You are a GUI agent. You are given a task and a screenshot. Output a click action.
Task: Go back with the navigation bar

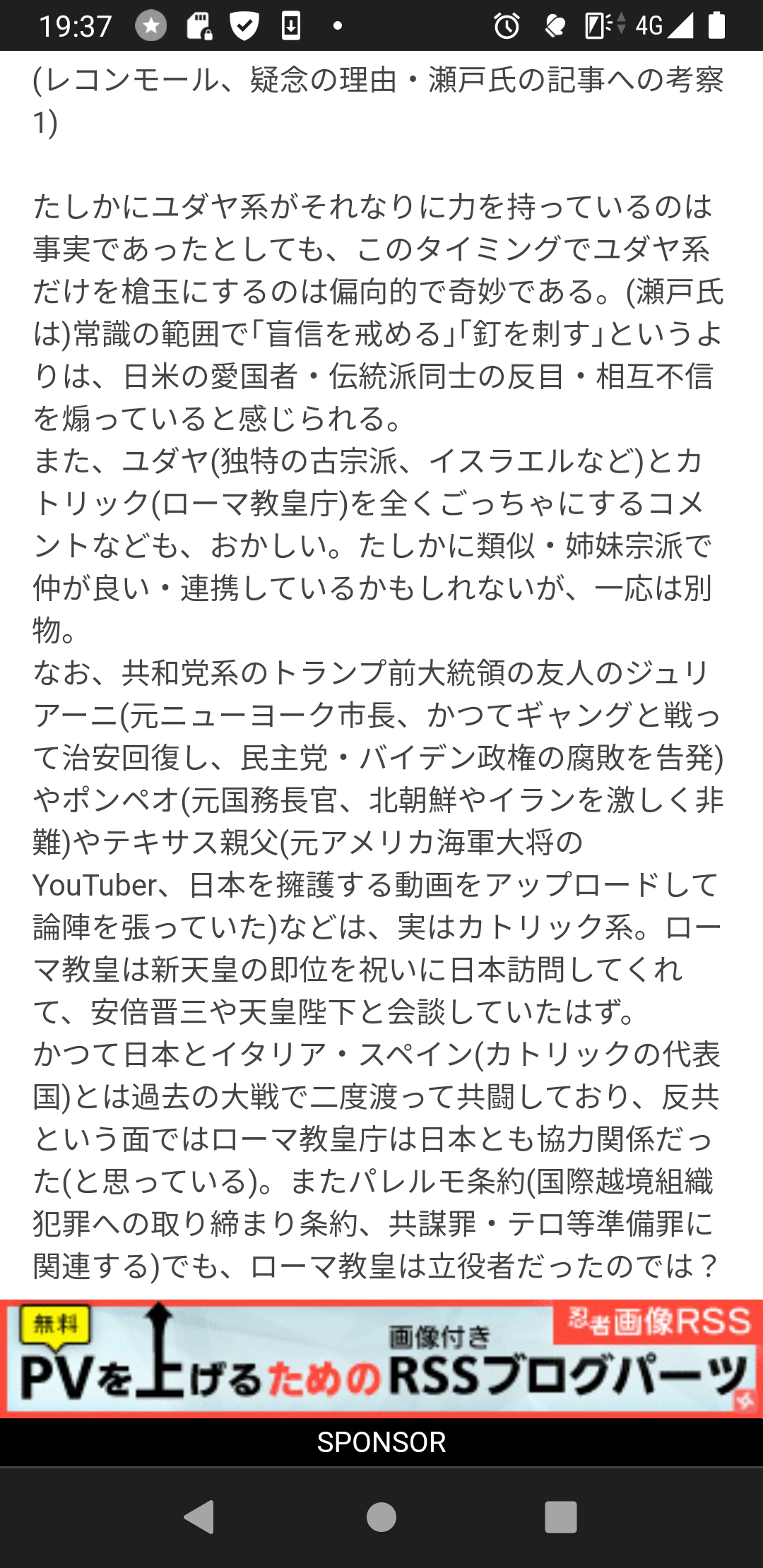tap(199, 1516)
